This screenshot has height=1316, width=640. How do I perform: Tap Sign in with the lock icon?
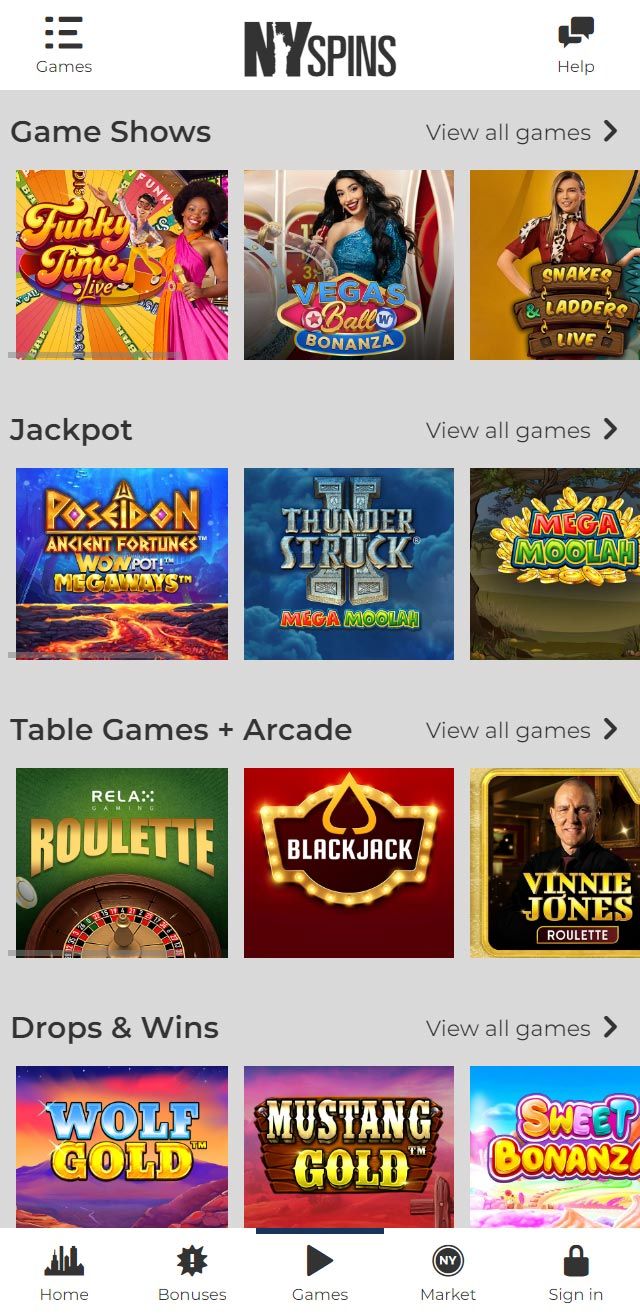576,1273
